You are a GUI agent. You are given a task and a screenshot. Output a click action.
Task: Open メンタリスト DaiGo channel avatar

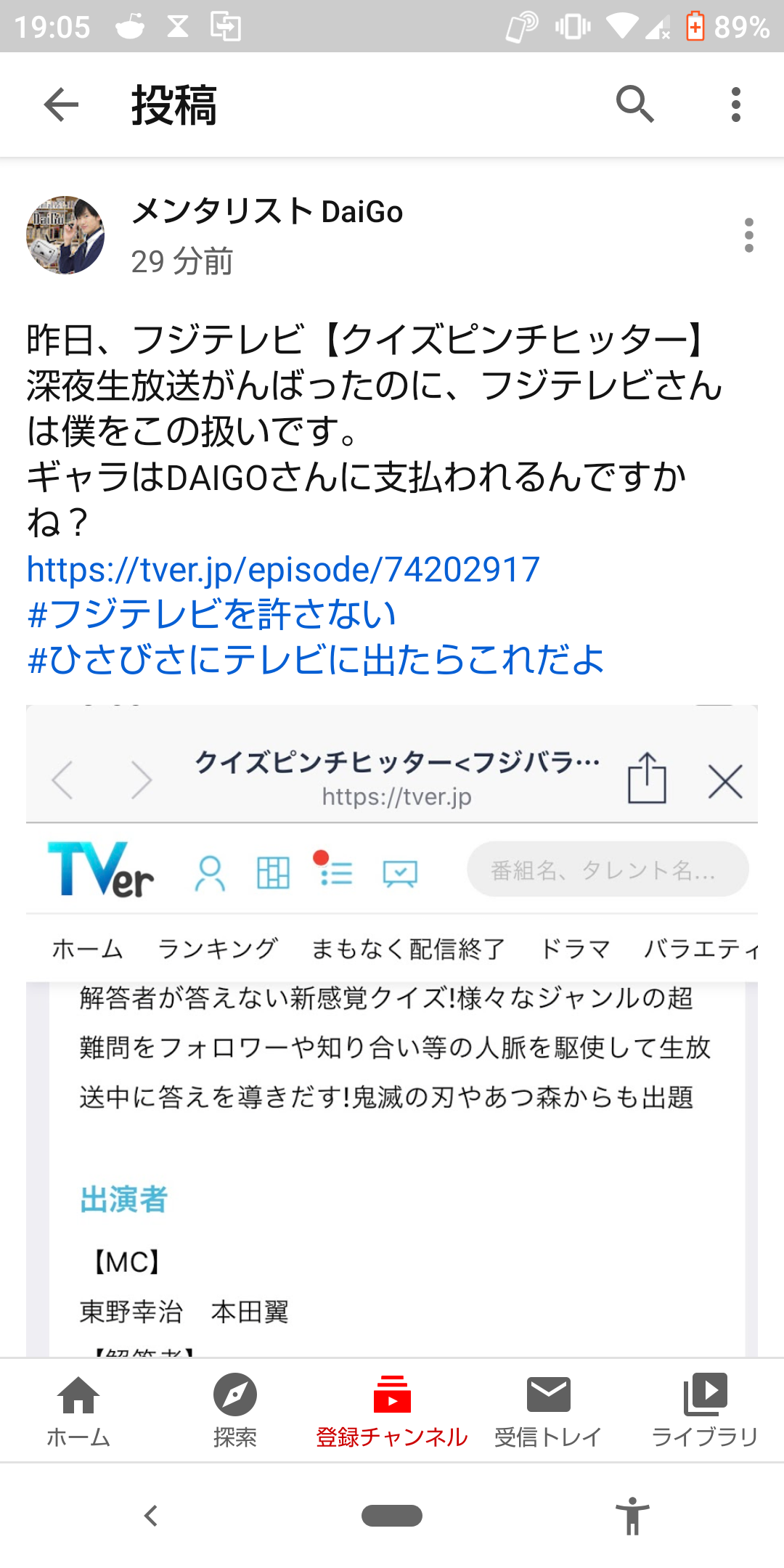pos(65,234)
